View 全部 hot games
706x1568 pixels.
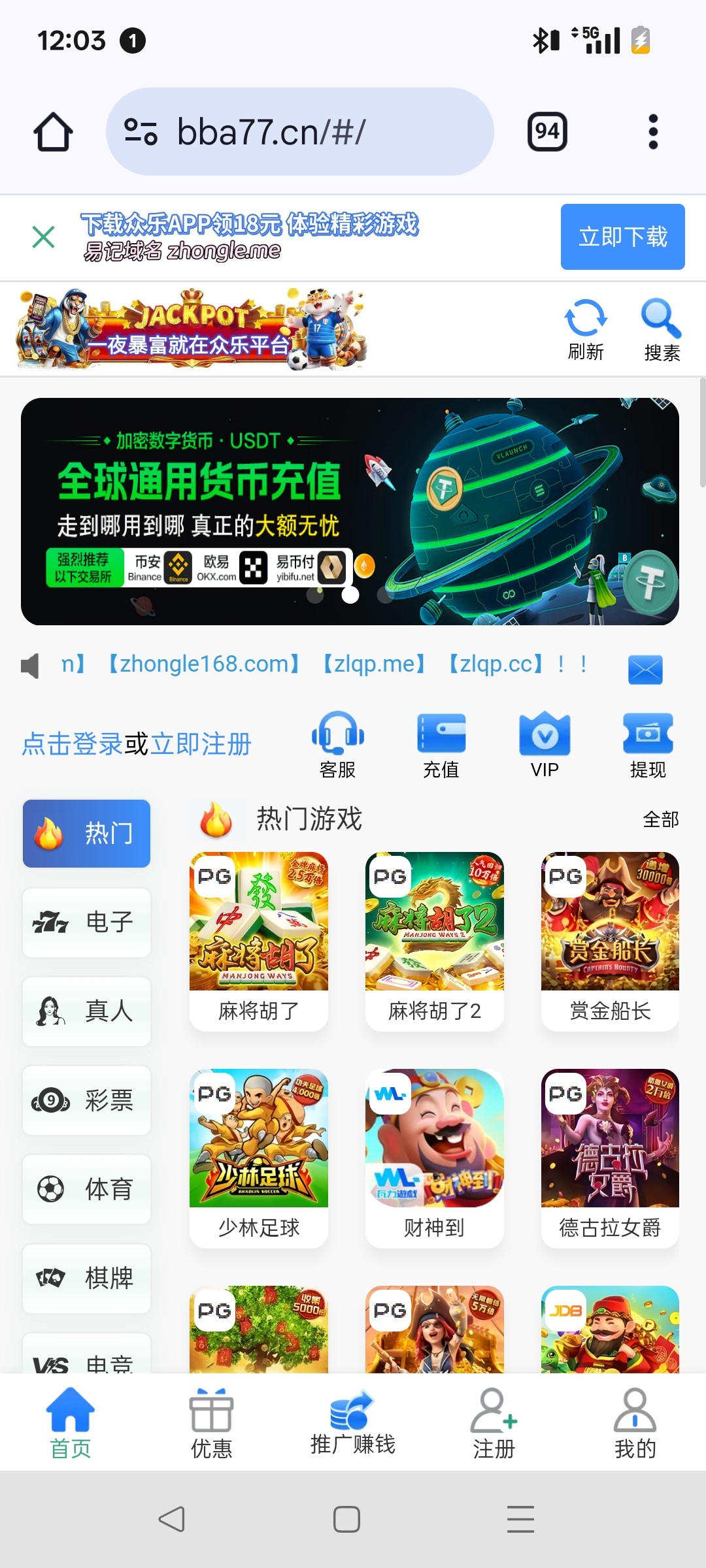tap(660, 819)
